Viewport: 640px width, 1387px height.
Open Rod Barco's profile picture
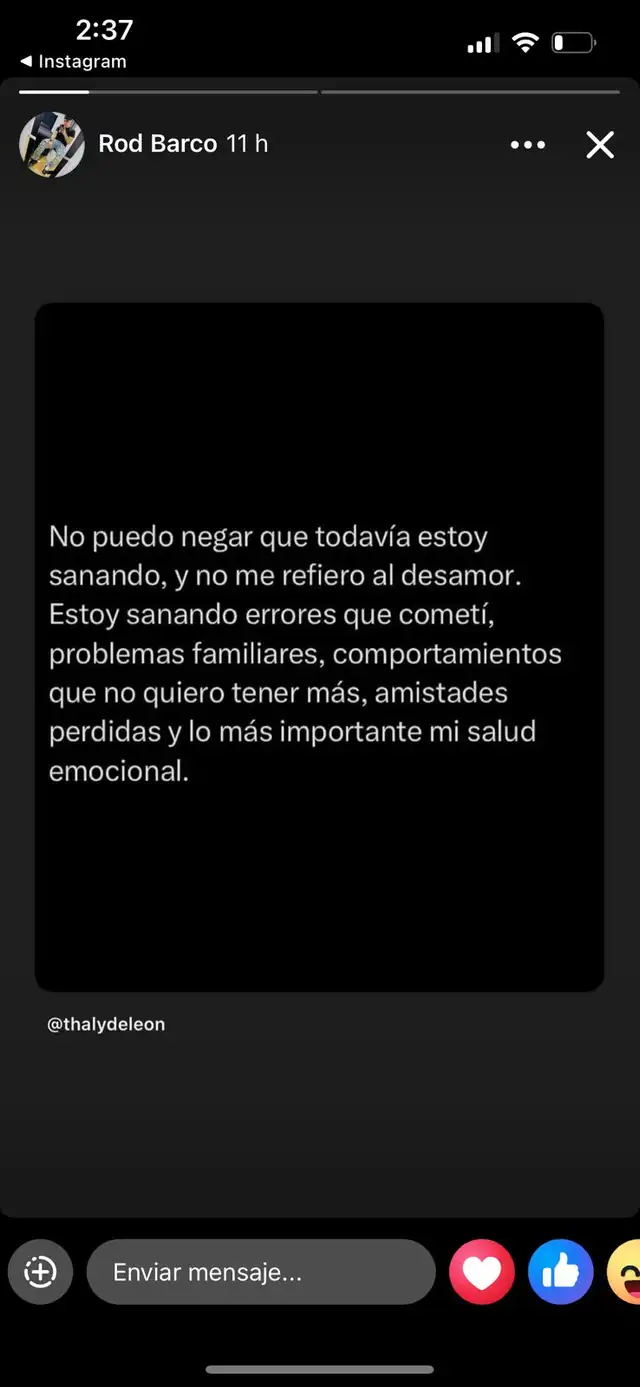pyautogui.click(x=51, y=145)
